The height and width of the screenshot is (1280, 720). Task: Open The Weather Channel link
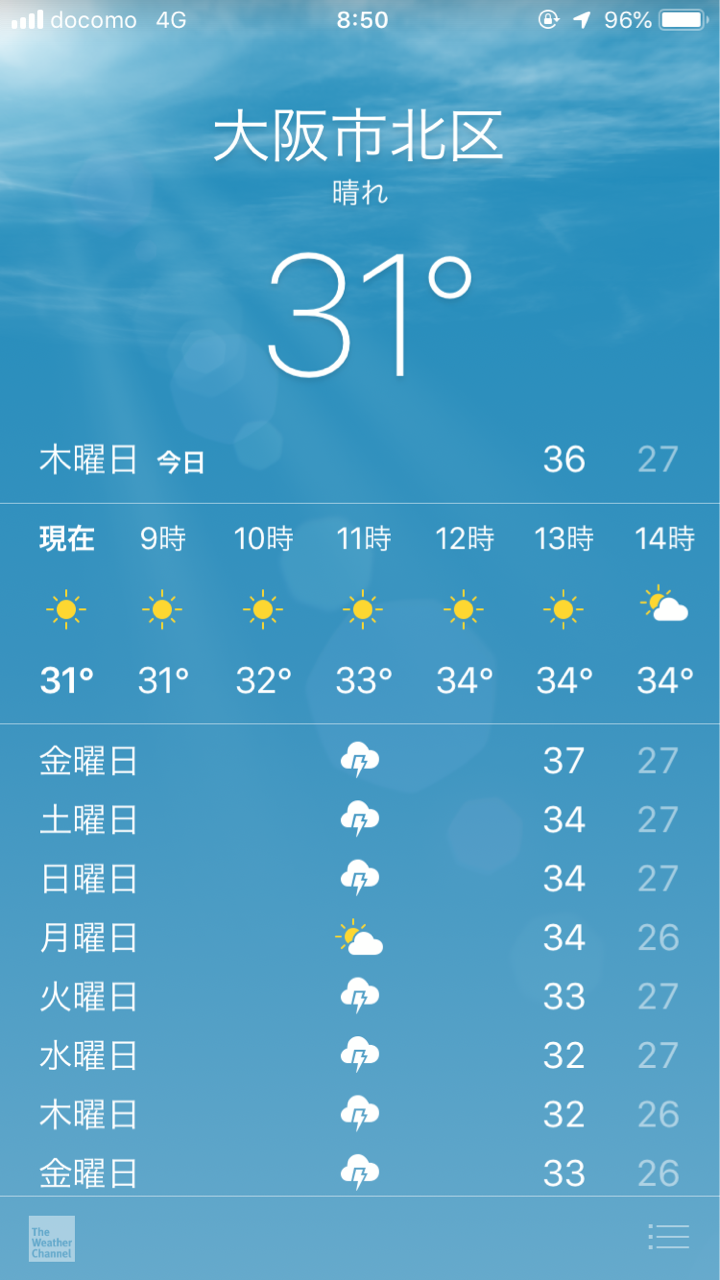pos(52,1238)
